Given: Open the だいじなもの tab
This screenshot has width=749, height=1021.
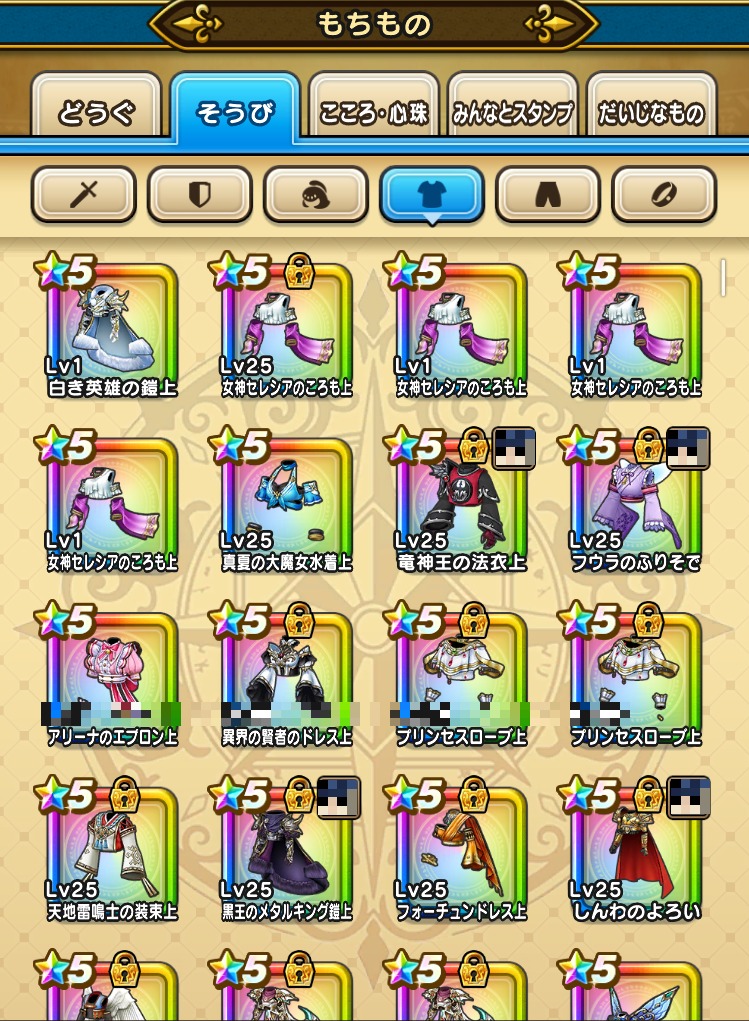Looking at the screenshot, I should pos(651,113).
